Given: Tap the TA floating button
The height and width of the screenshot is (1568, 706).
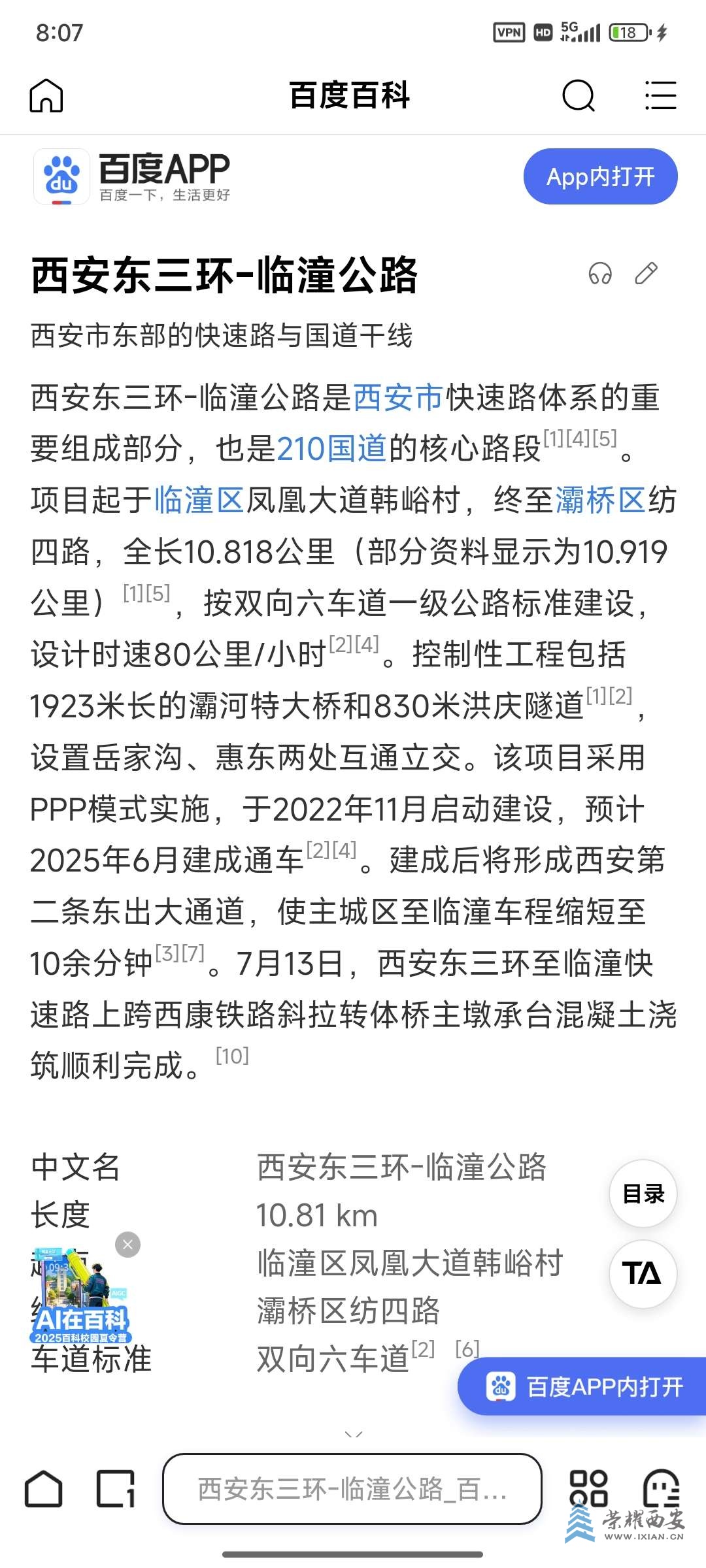Looking at the screenshot, I should pos(643,1273).
